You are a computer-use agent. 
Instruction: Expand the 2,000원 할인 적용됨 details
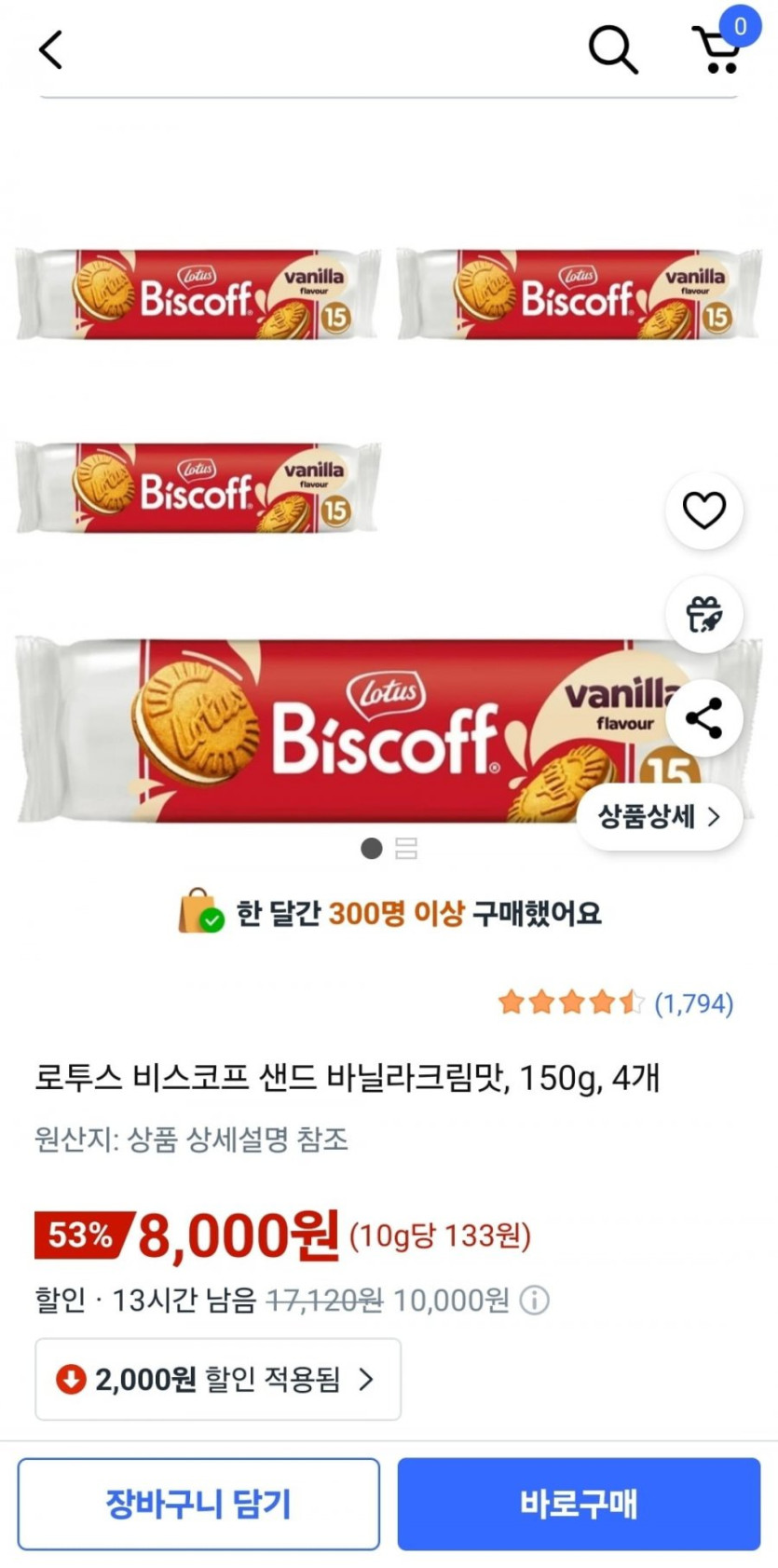pos(218,1379)
